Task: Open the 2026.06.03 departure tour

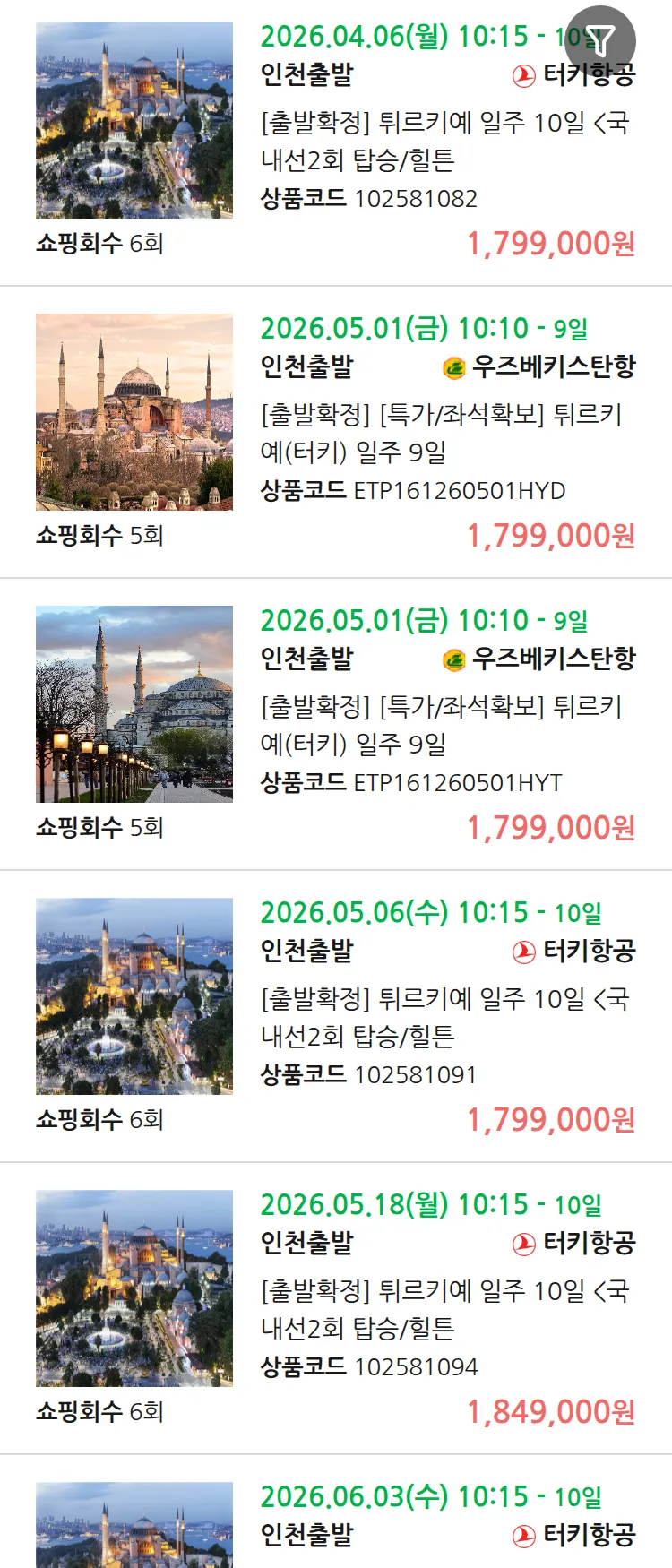Action: (430, 1516)
